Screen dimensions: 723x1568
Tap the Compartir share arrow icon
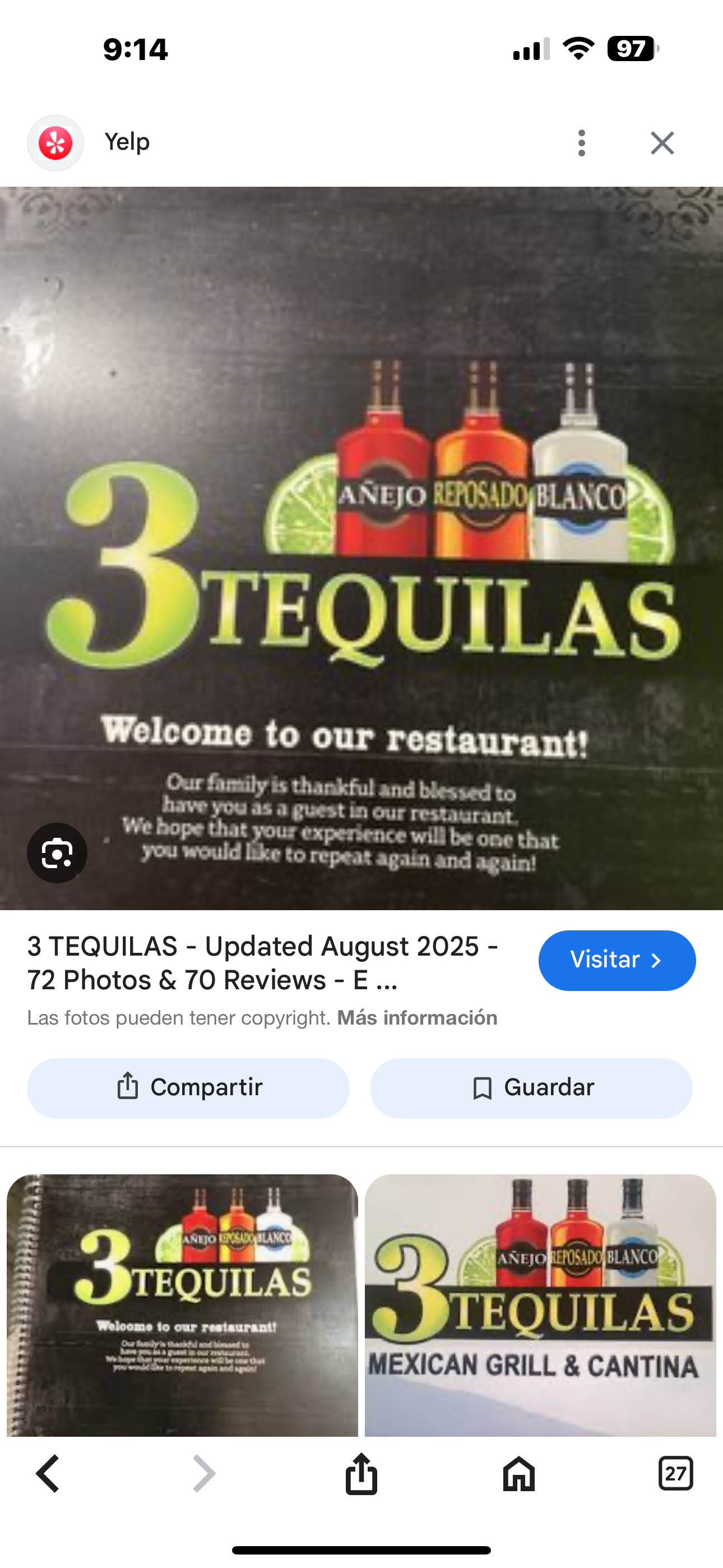128,1087
